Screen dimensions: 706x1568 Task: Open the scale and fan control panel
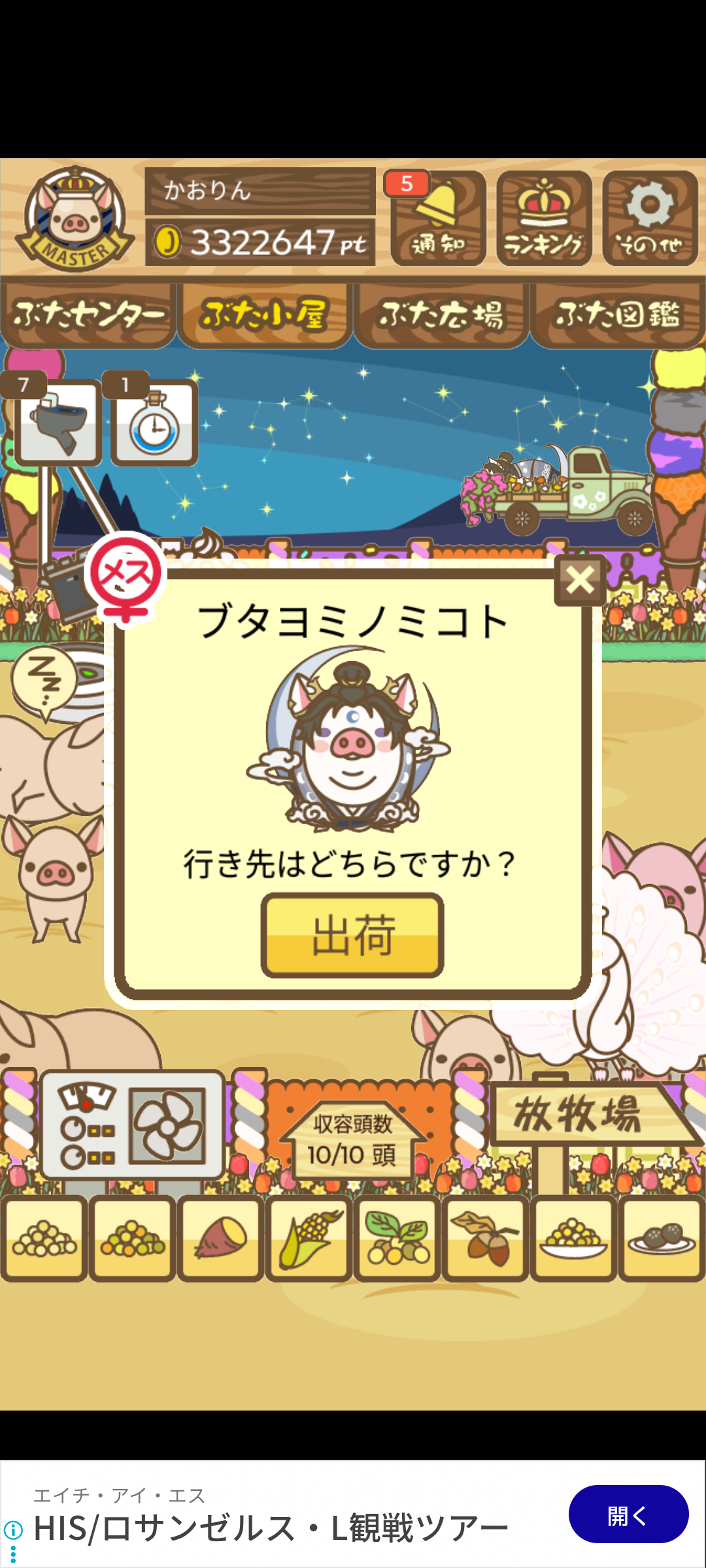(x=133, y=1125)
